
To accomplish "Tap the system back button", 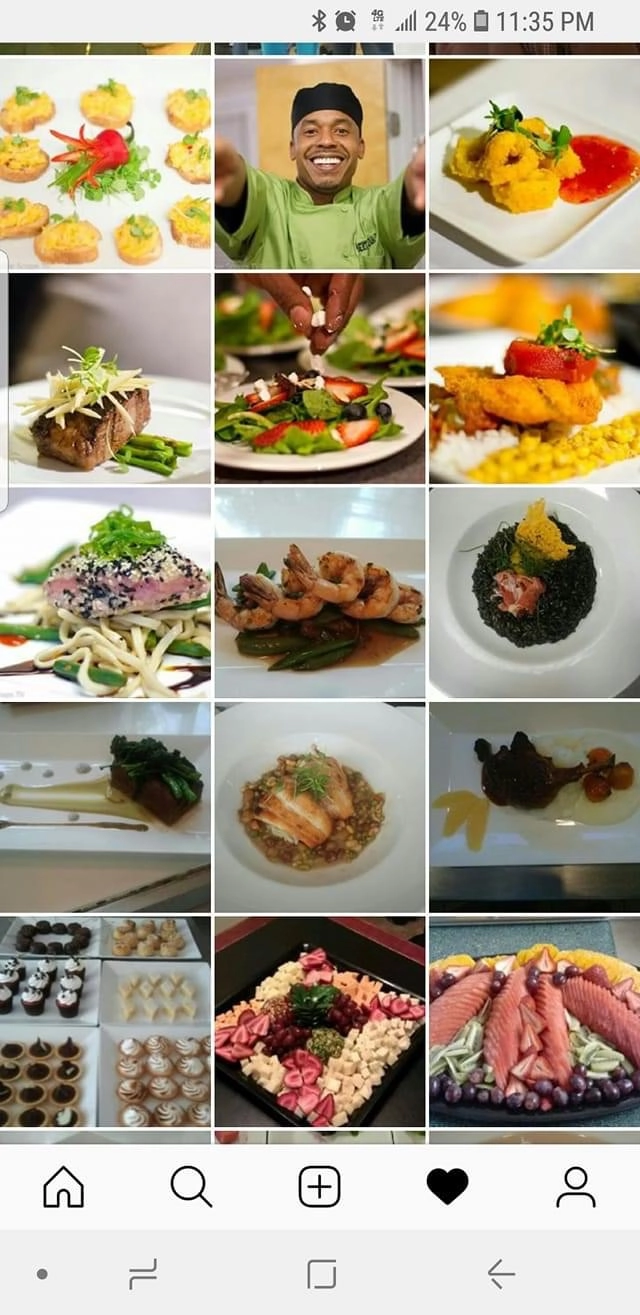I will point(500,1273).
